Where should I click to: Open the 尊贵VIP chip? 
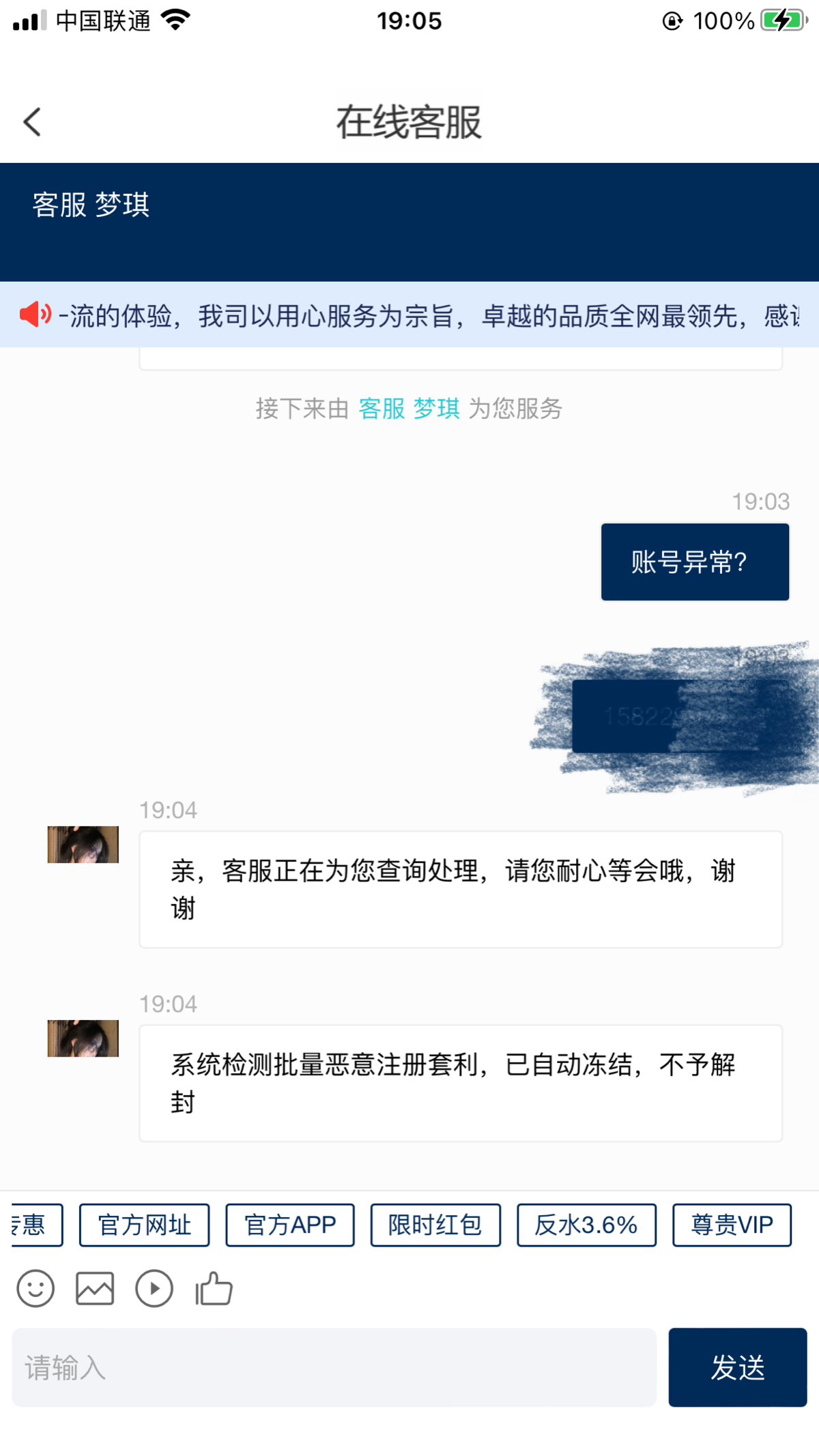732,1225
